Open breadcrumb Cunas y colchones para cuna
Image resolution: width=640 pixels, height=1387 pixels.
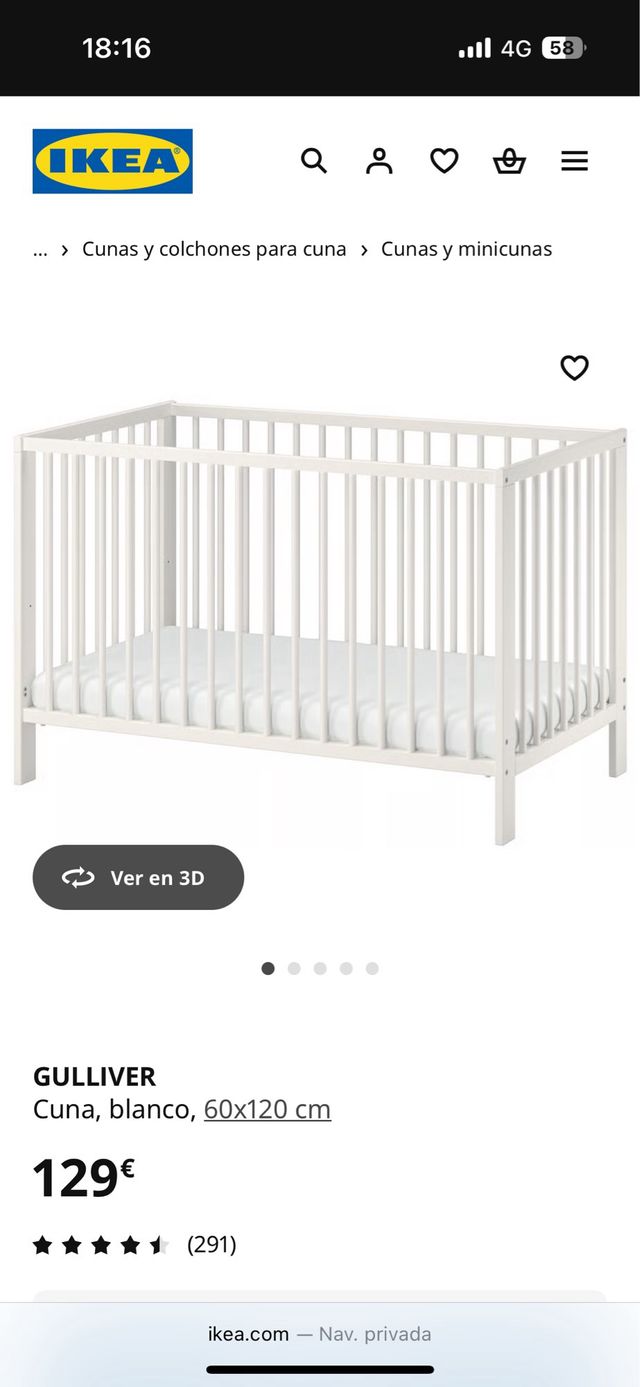click(x=214, y=249)
